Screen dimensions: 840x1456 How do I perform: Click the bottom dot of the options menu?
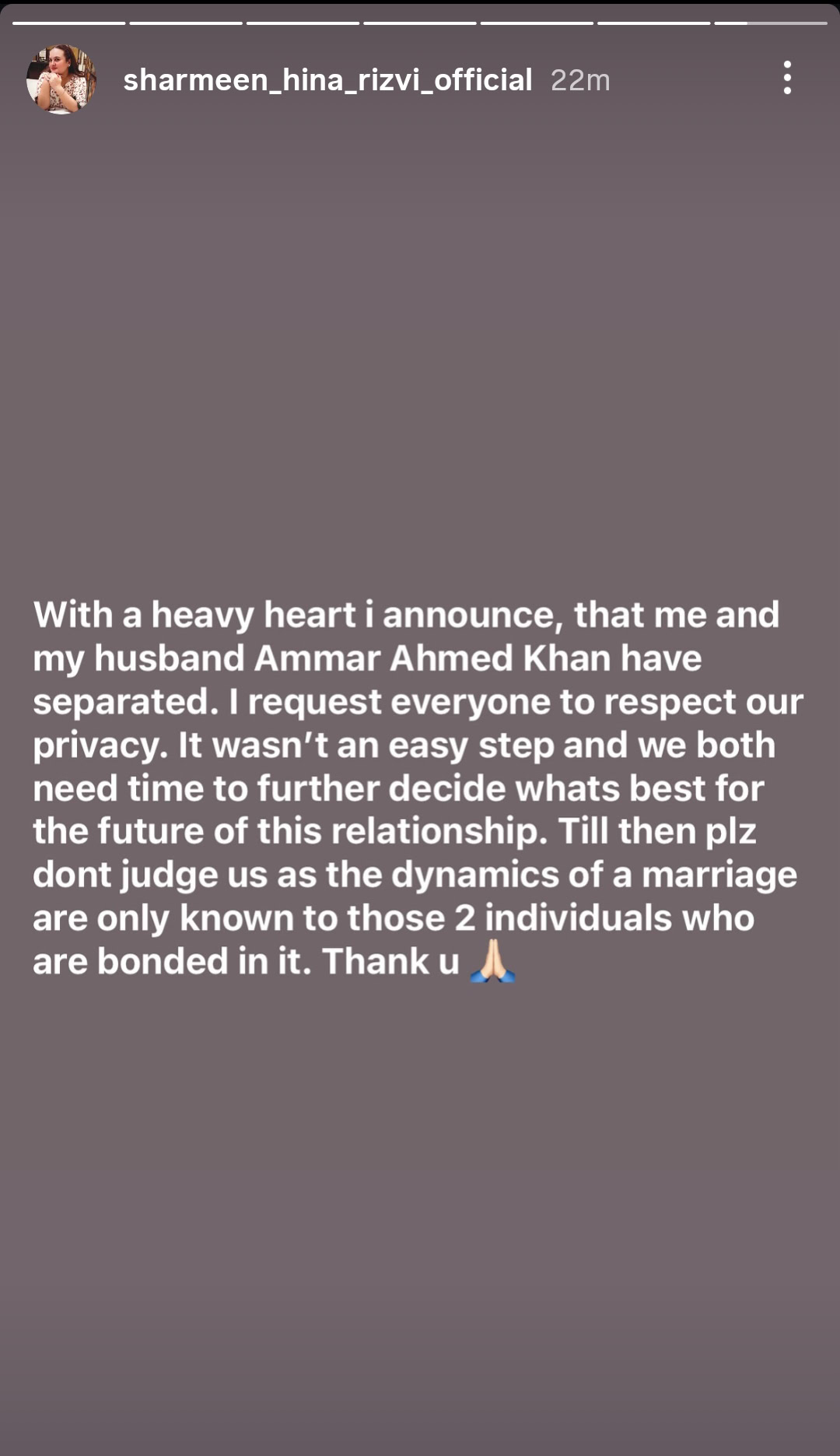click(x=789, y=90)
